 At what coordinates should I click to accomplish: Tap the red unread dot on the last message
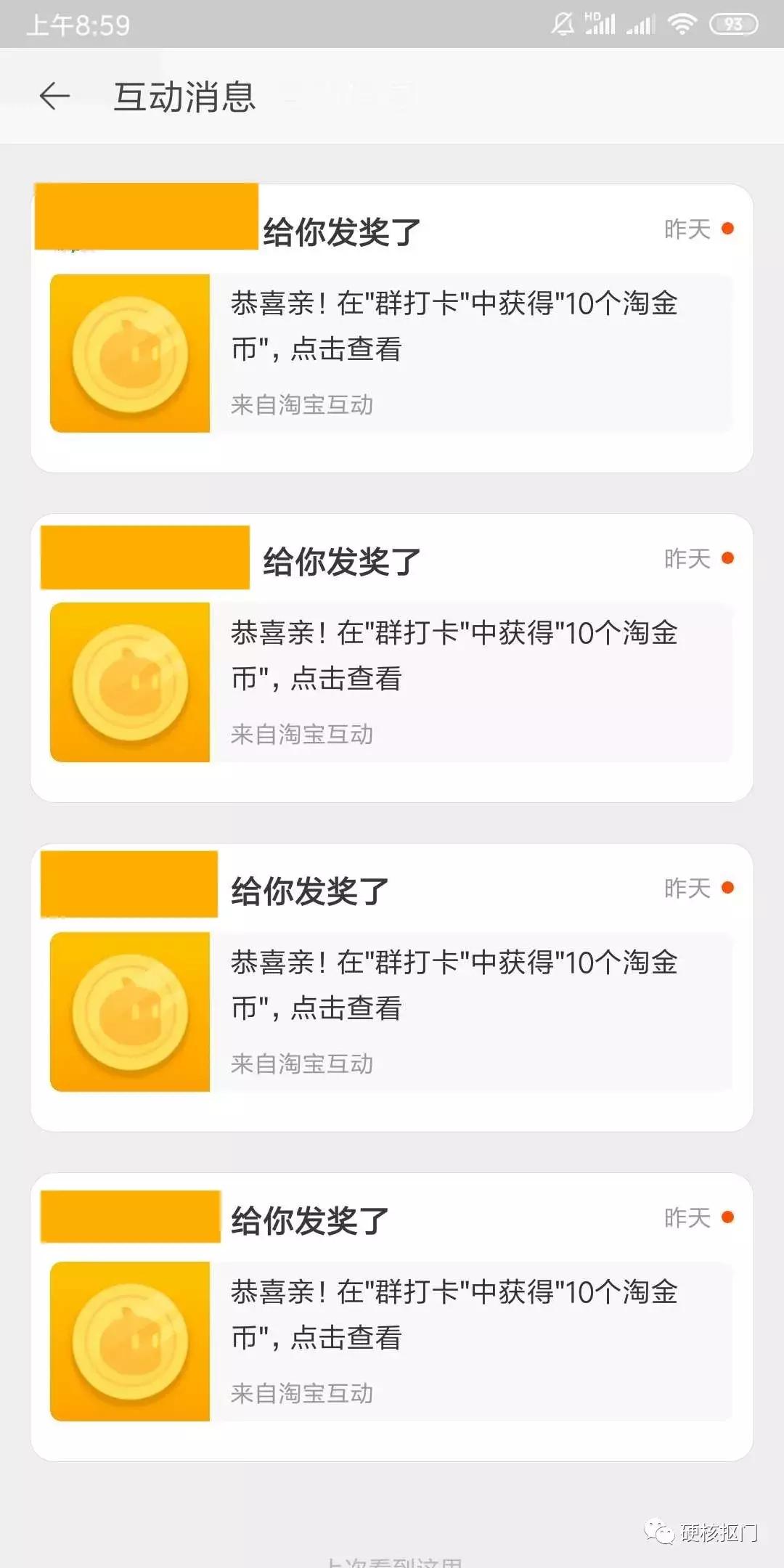[x=730, y=1218]
